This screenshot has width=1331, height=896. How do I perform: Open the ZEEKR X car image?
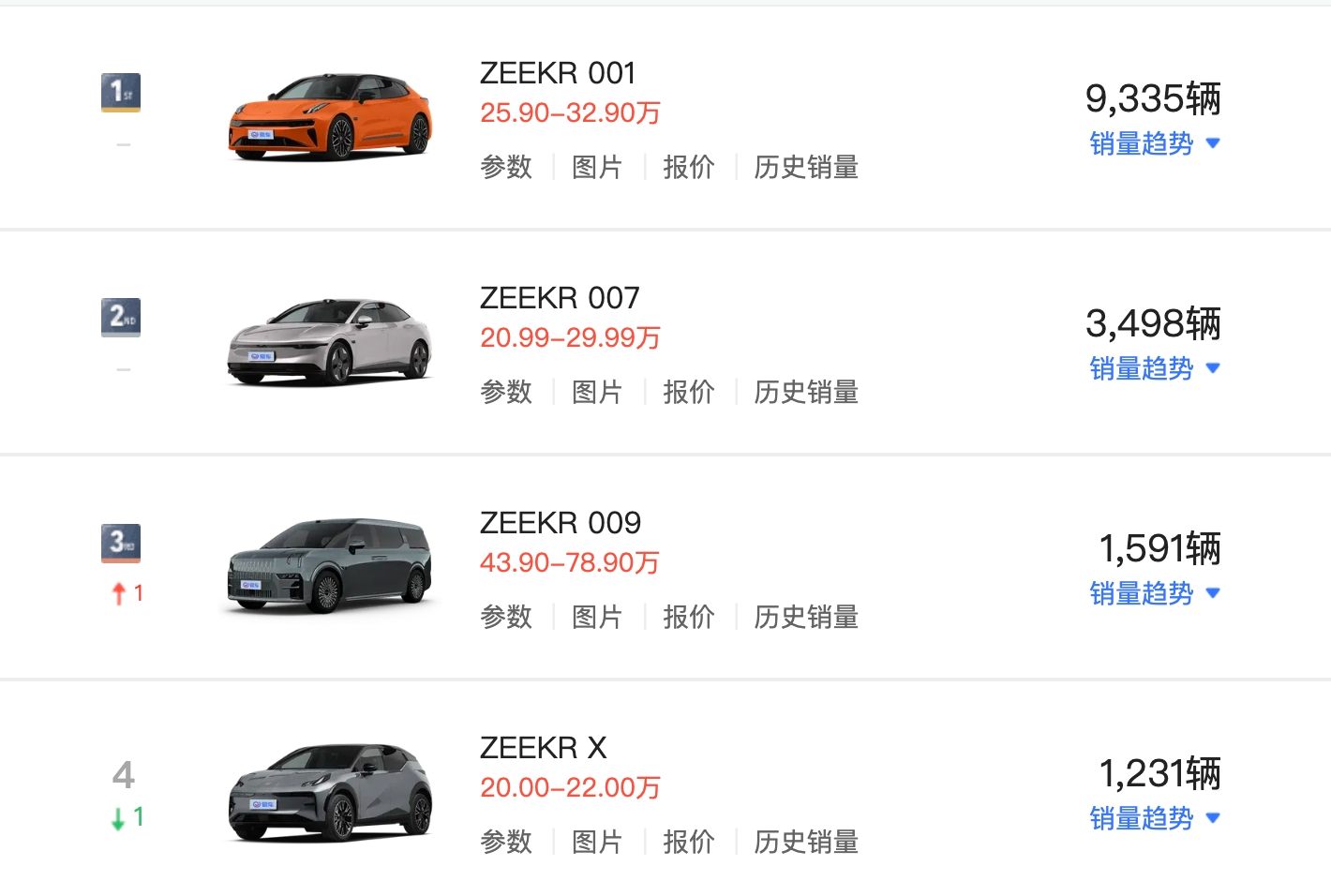coord(330,792)
